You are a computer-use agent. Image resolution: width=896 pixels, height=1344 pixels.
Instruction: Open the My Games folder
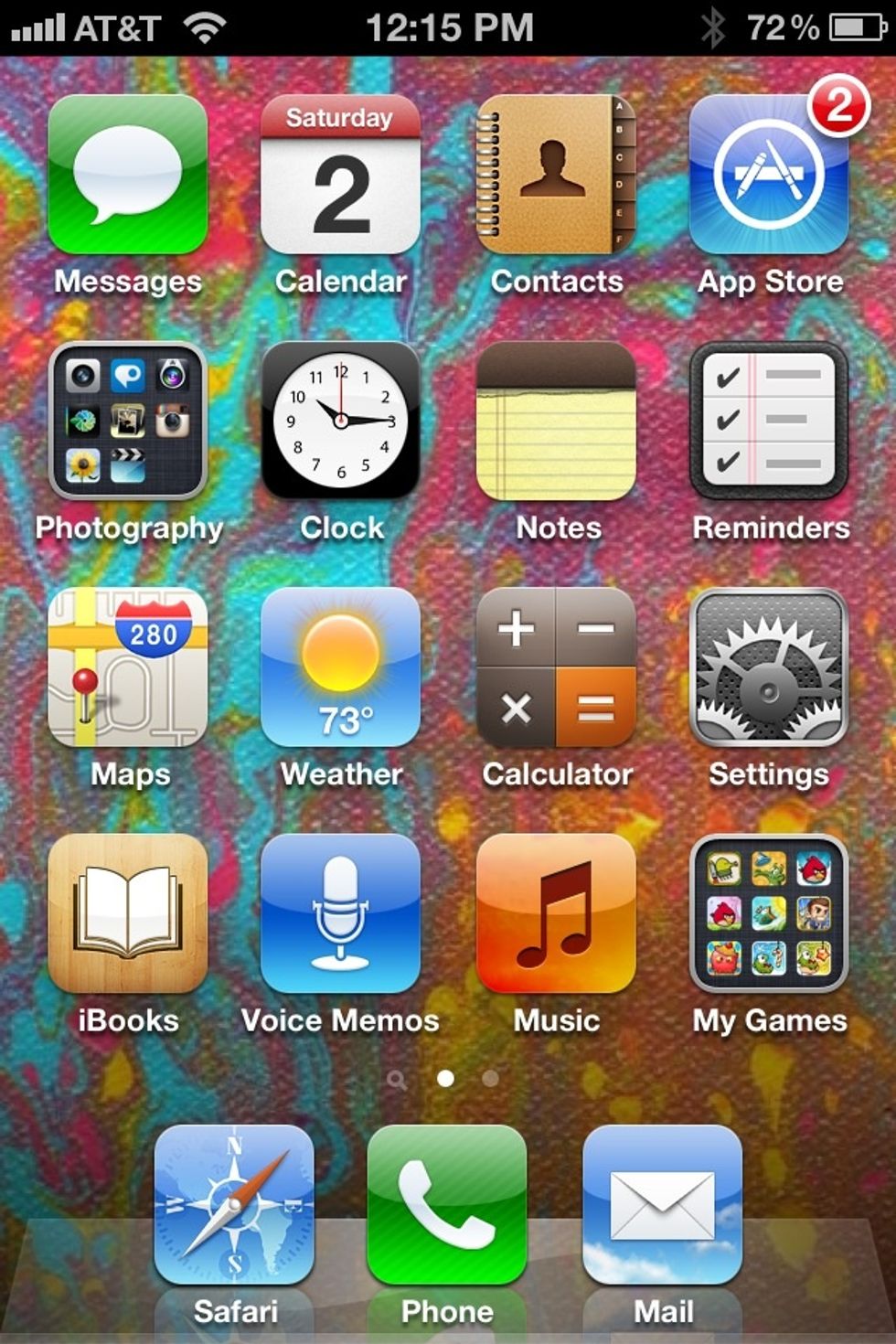(x=769, y=913)
